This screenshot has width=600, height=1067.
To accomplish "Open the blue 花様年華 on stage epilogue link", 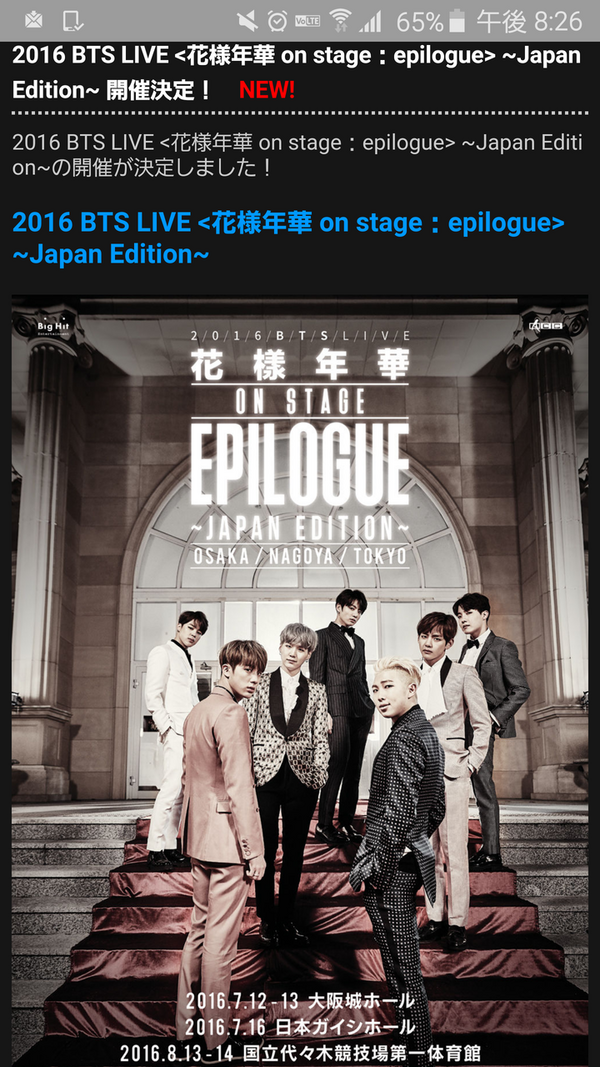I will 288,237.
